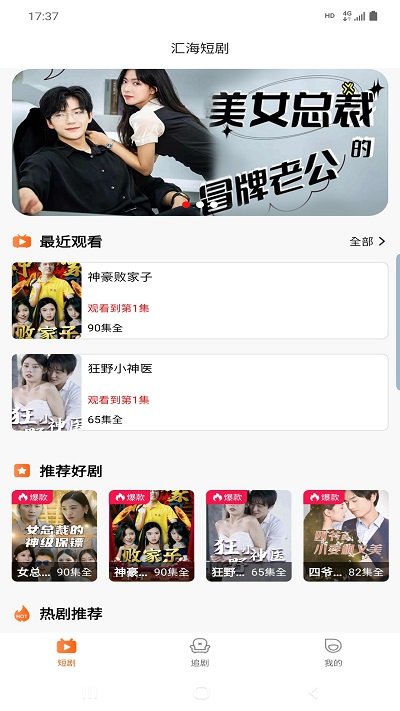Switch to the 我的 tab
Screen dimensions: 400x711
333,653
